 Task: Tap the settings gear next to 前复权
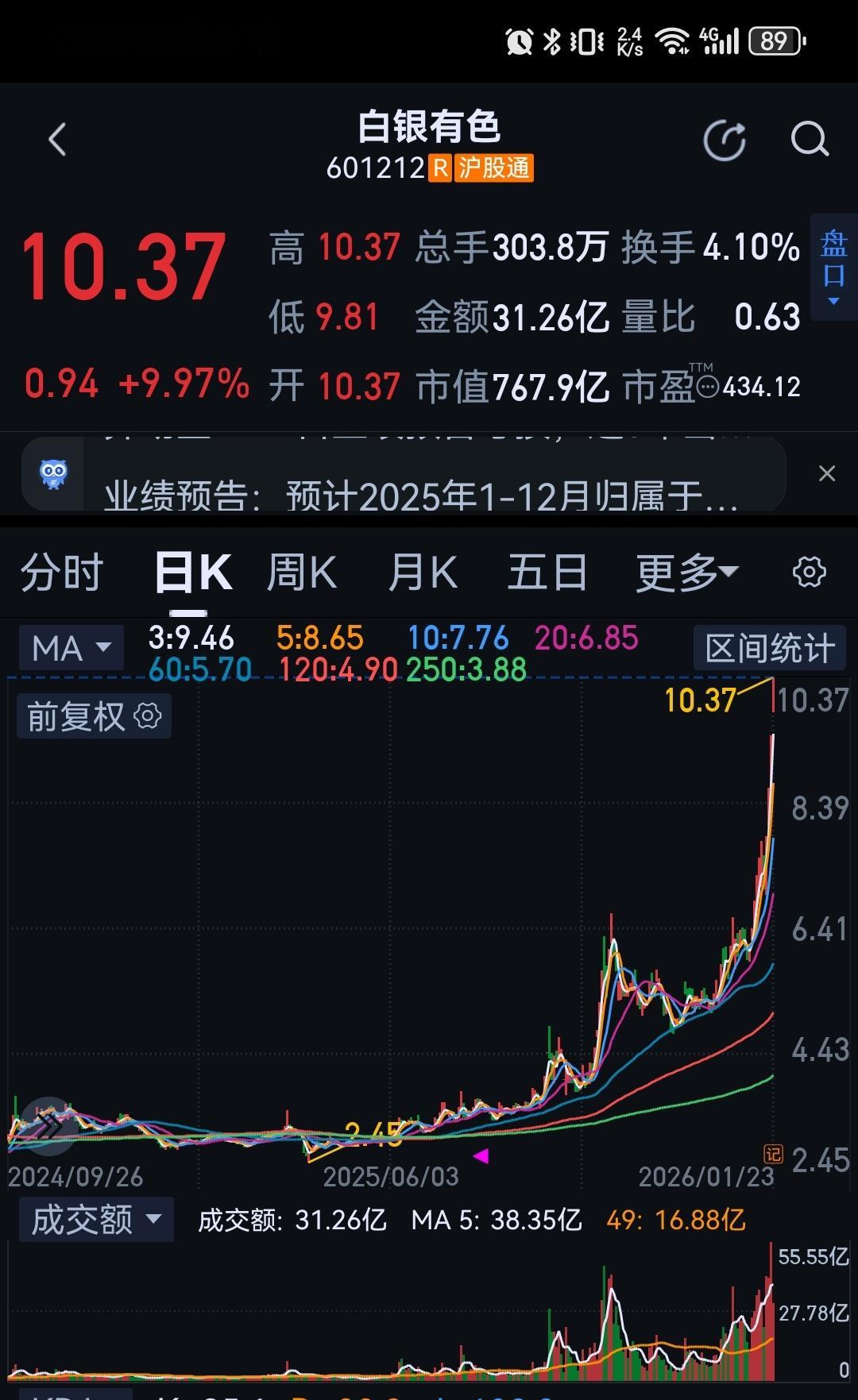[x=147, y=715]
